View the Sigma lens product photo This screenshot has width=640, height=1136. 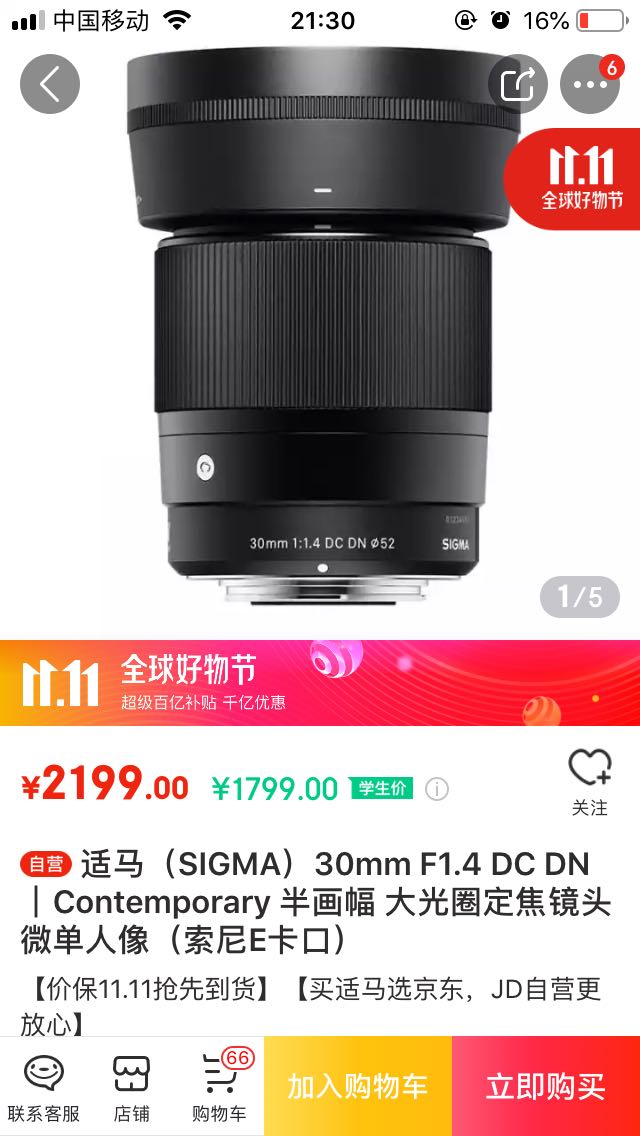pyautogui.click(x=322, y=330)
